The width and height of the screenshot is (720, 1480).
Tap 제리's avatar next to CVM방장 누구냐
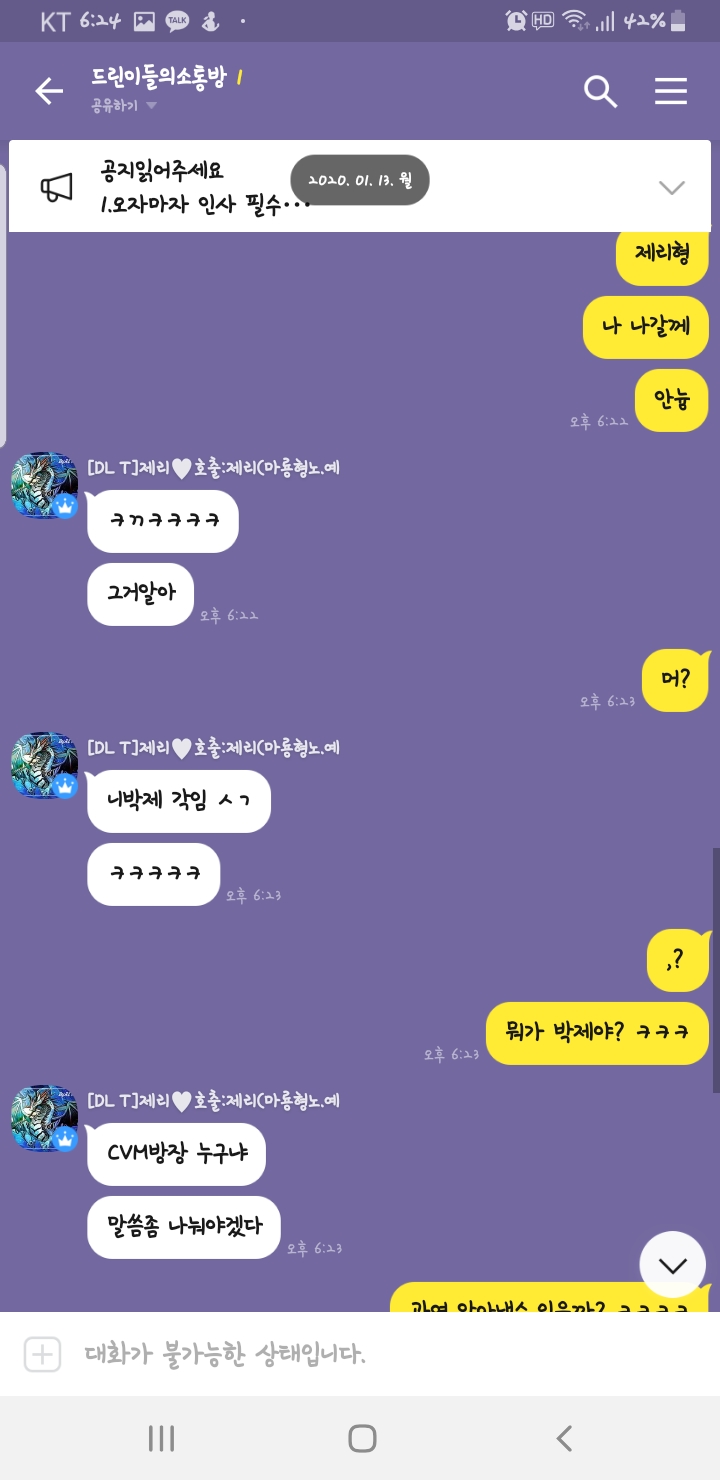click(44, 1118)
